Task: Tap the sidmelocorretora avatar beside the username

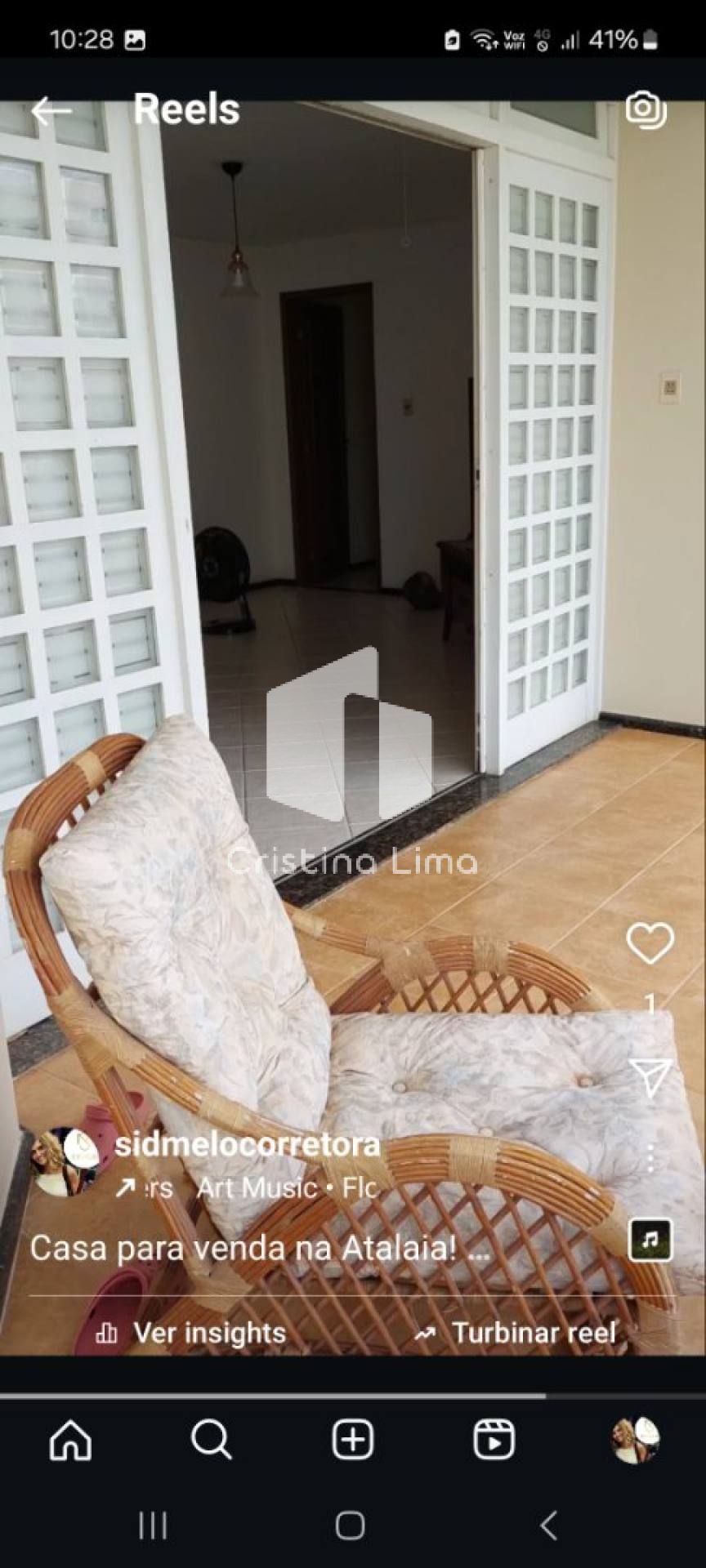Action: click(65, 1161)
